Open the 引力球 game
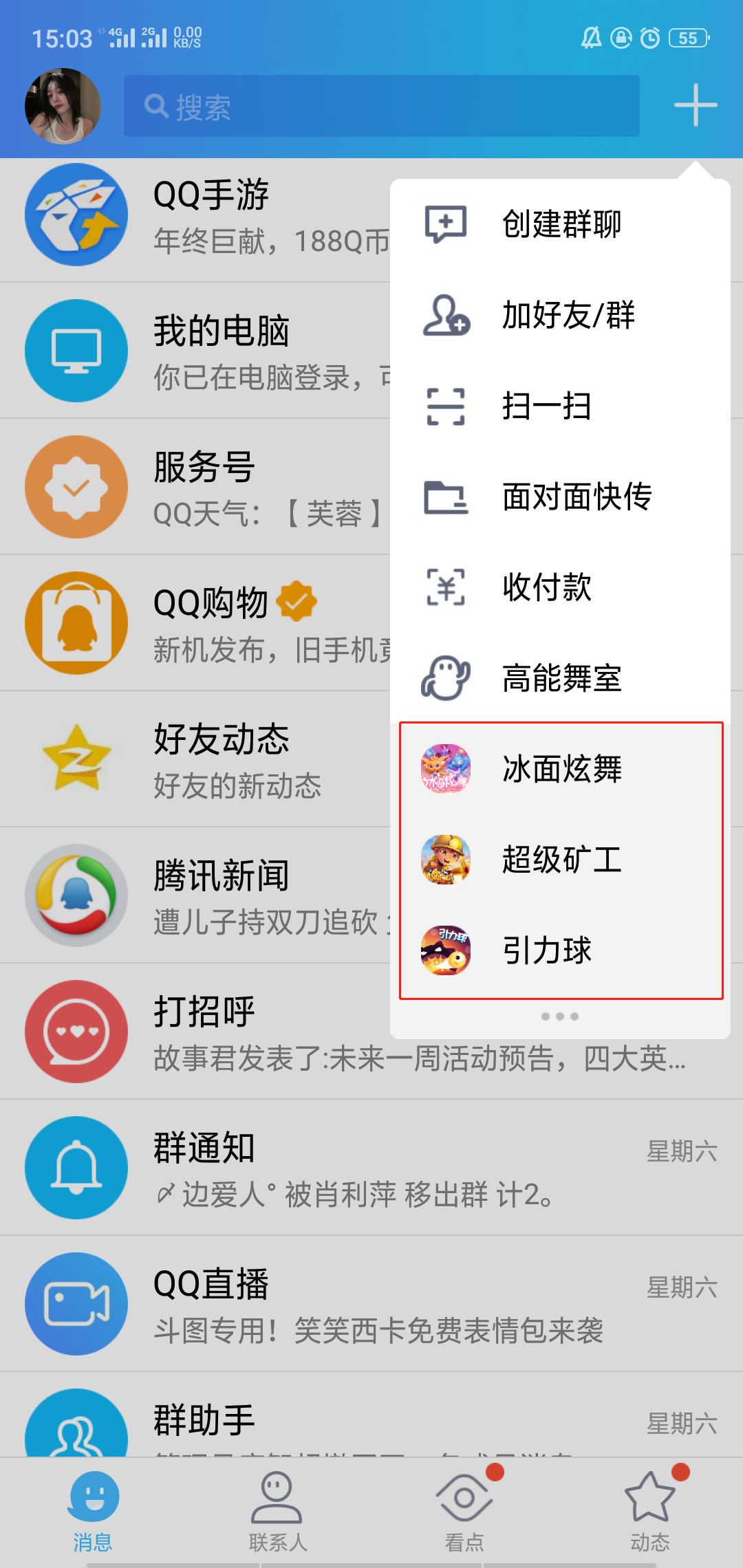Viewport: 743px width, 1568px height. tap(546, 953)
